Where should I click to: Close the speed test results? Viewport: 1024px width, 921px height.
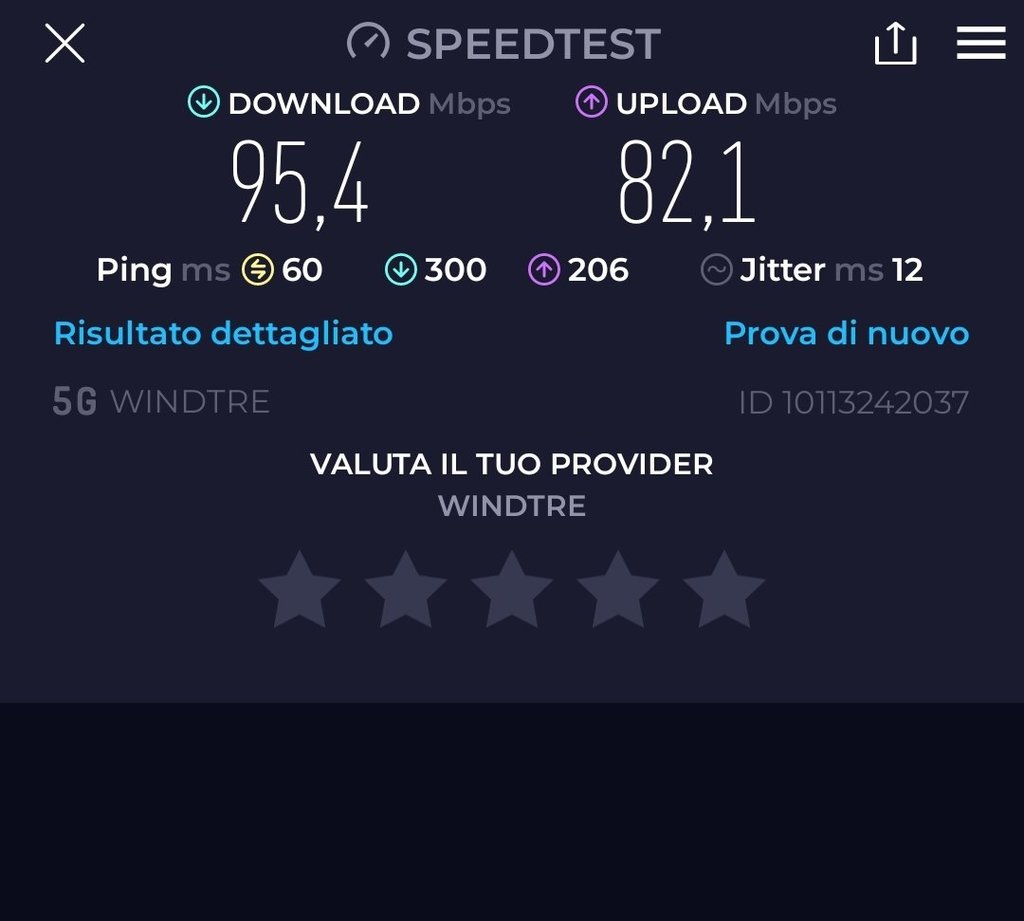65,44
